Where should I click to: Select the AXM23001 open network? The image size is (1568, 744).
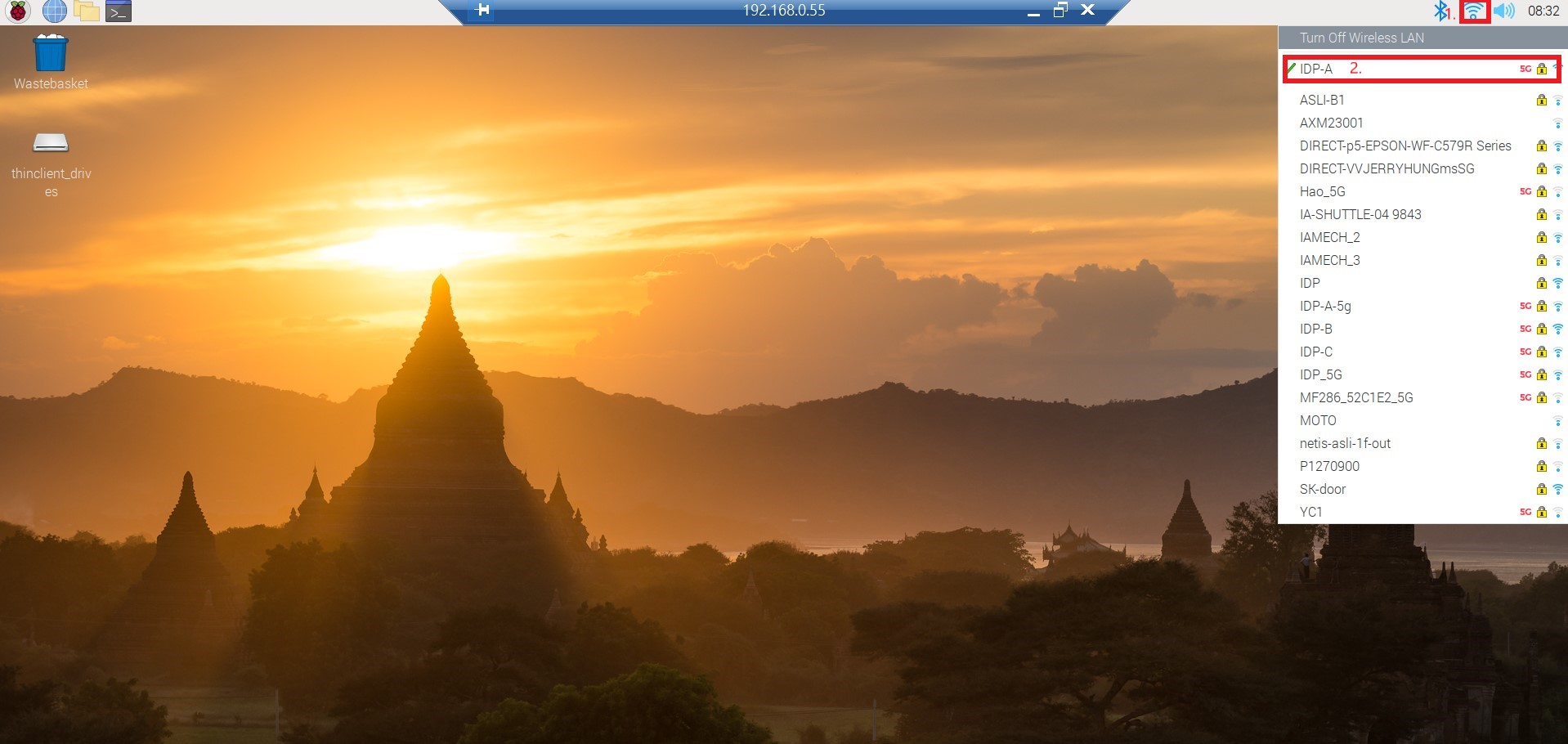click(x=1331, y=123)
